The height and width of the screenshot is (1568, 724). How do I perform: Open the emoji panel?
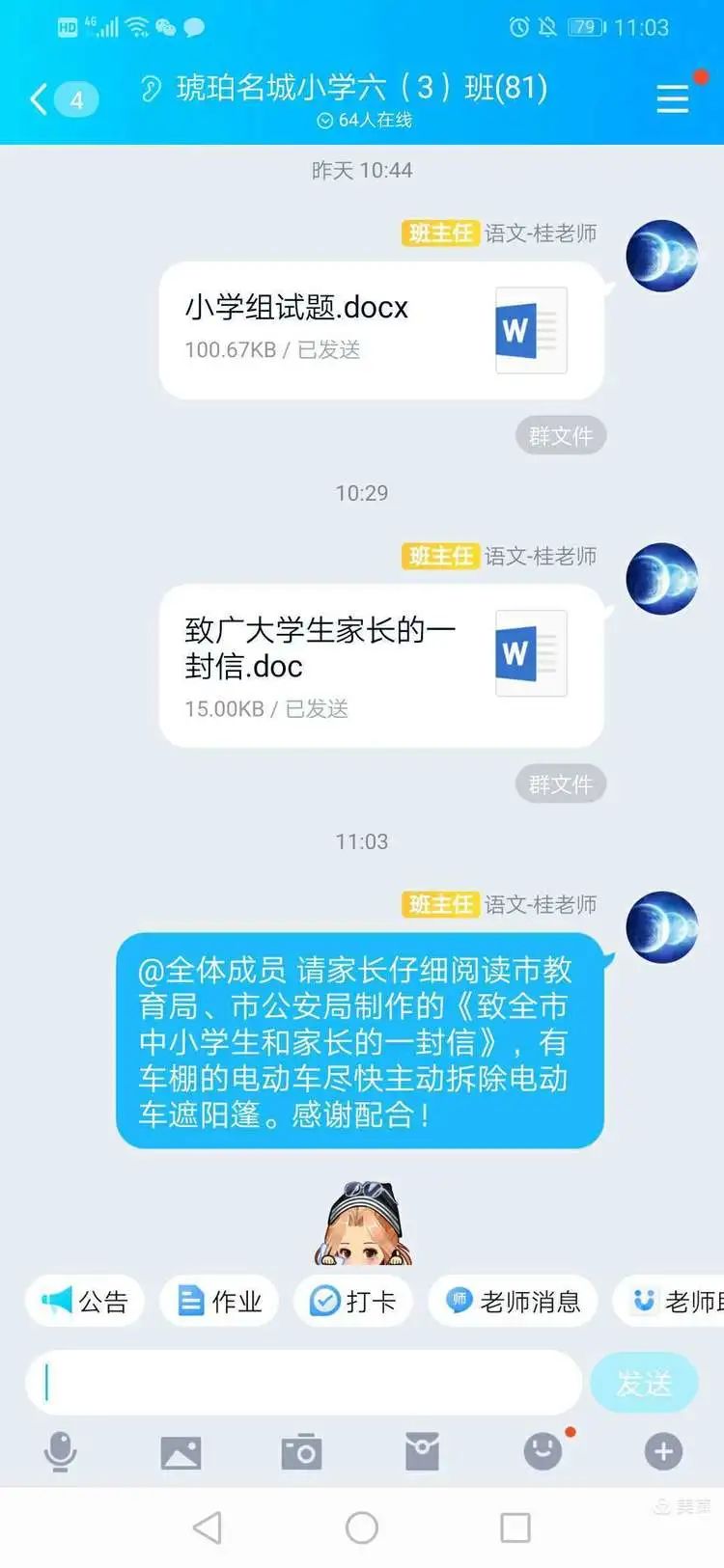pos(543,1451)
